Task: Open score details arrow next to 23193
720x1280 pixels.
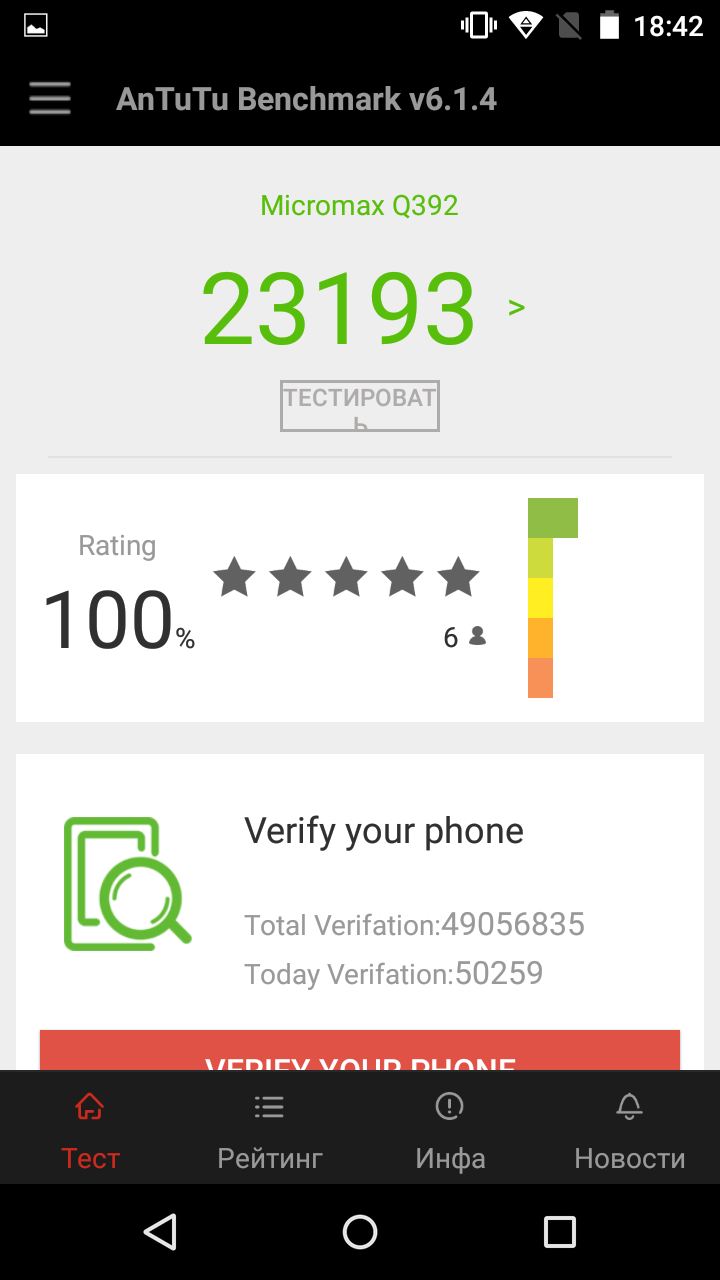Action: (517, 307)
